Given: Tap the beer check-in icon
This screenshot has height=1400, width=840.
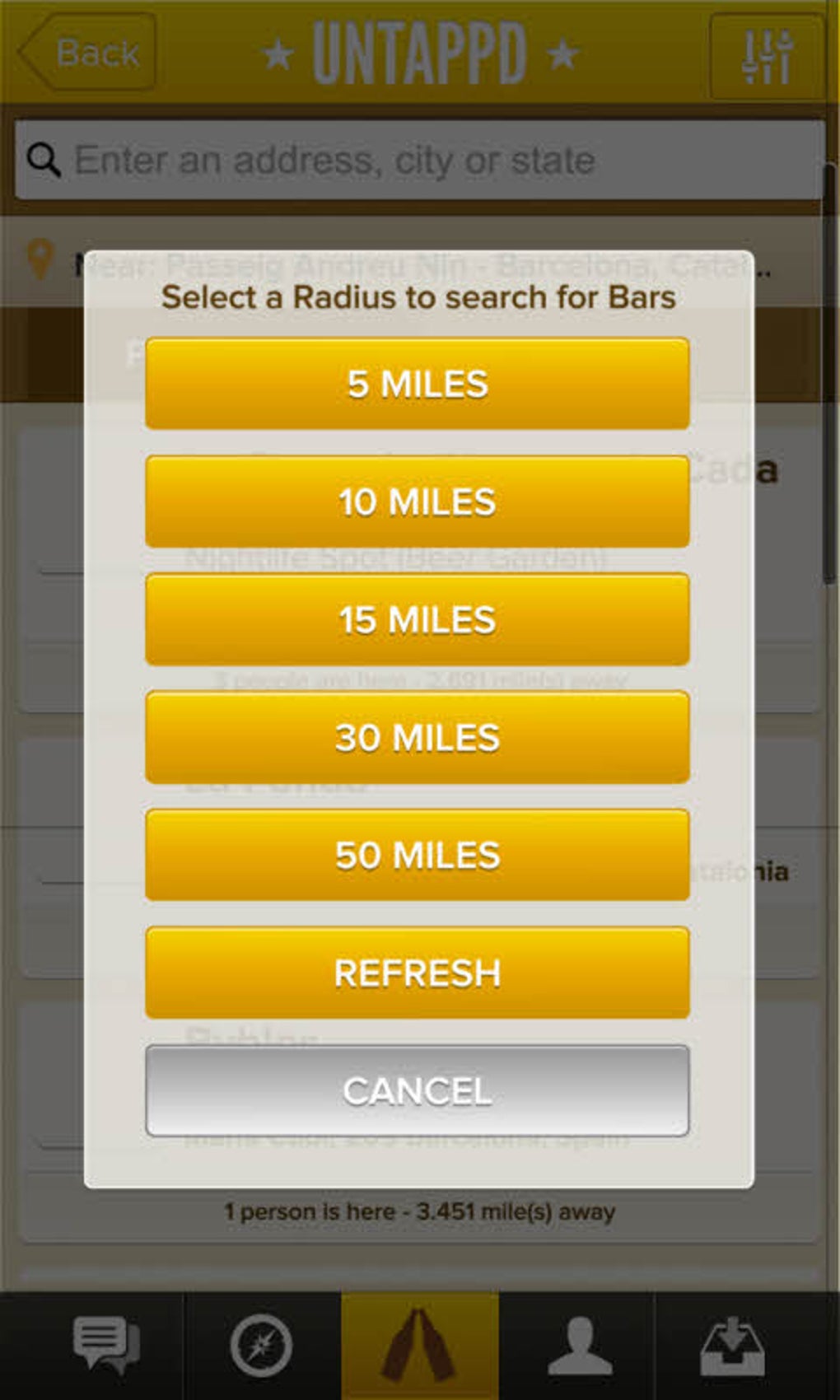Looking at the screenshot, I should pyautogui.click(x=418, y=1342).
